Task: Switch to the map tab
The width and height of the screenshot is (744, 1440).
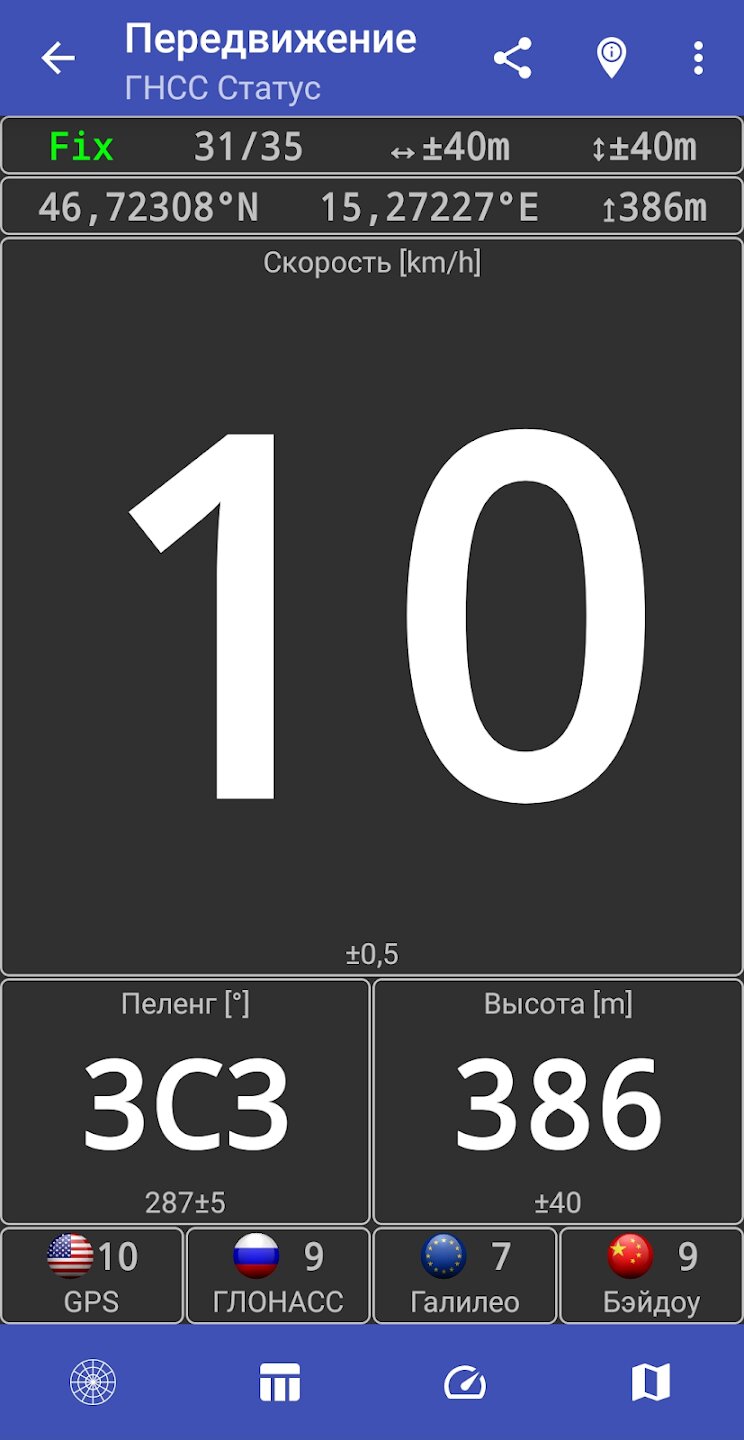Action: pyautogui.click(x=651, y=1384)
